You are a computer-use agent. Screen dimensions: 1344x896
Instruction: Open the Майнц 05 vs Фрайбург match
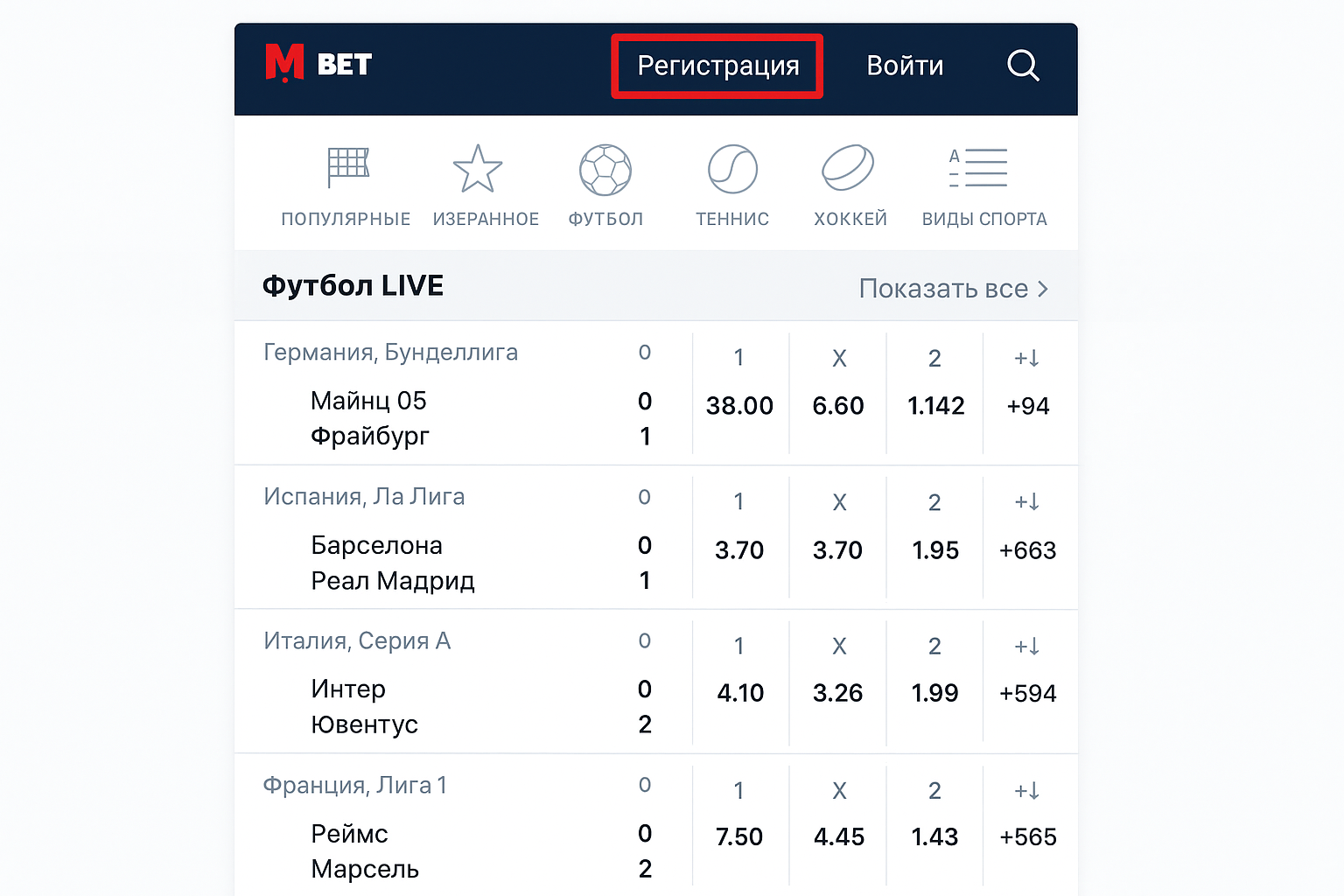pyautogui.click(x=370, y=418)
